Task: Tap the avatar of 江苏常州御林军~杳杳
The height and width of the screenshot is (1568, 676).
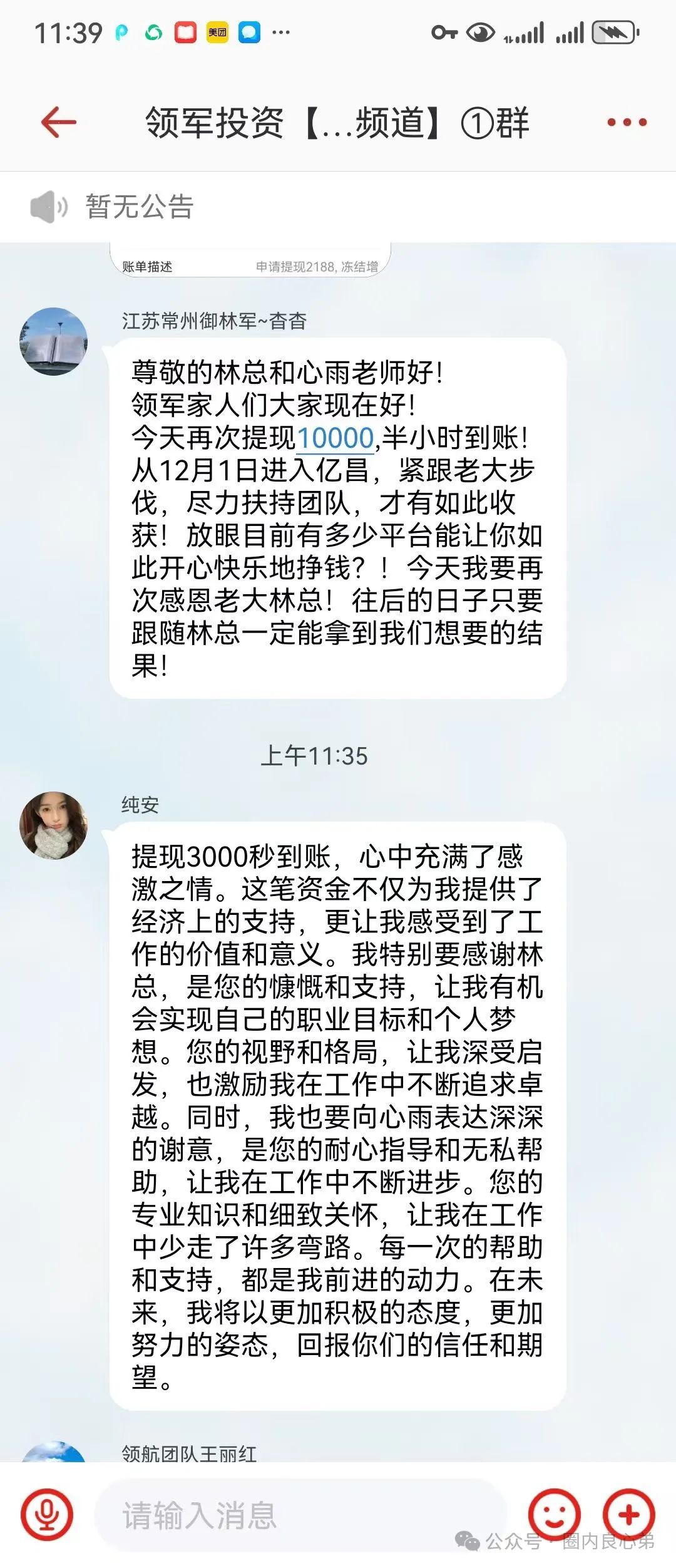Action: click(x=54, y=341)
